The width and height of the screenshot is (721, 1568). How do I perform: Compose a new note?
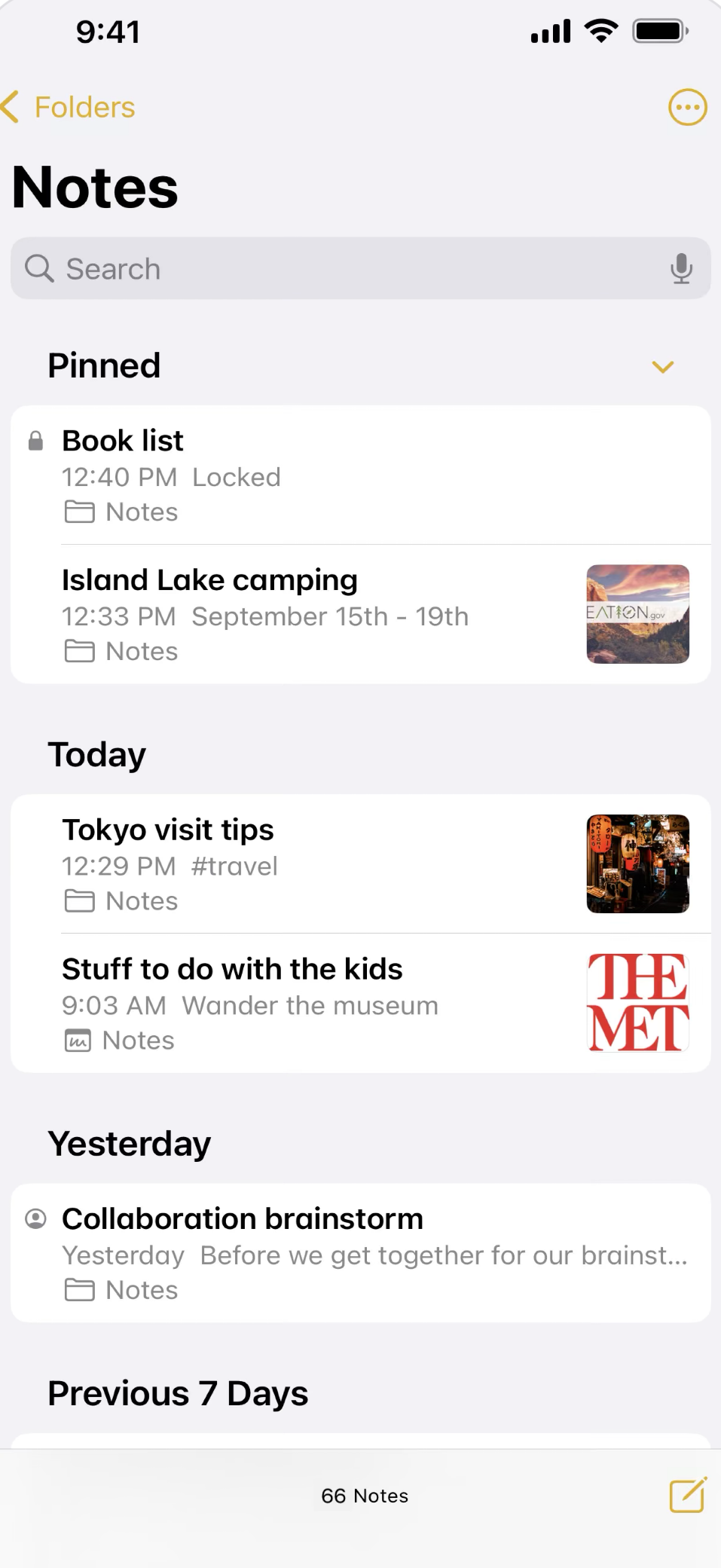click(x=688, y=1495)
